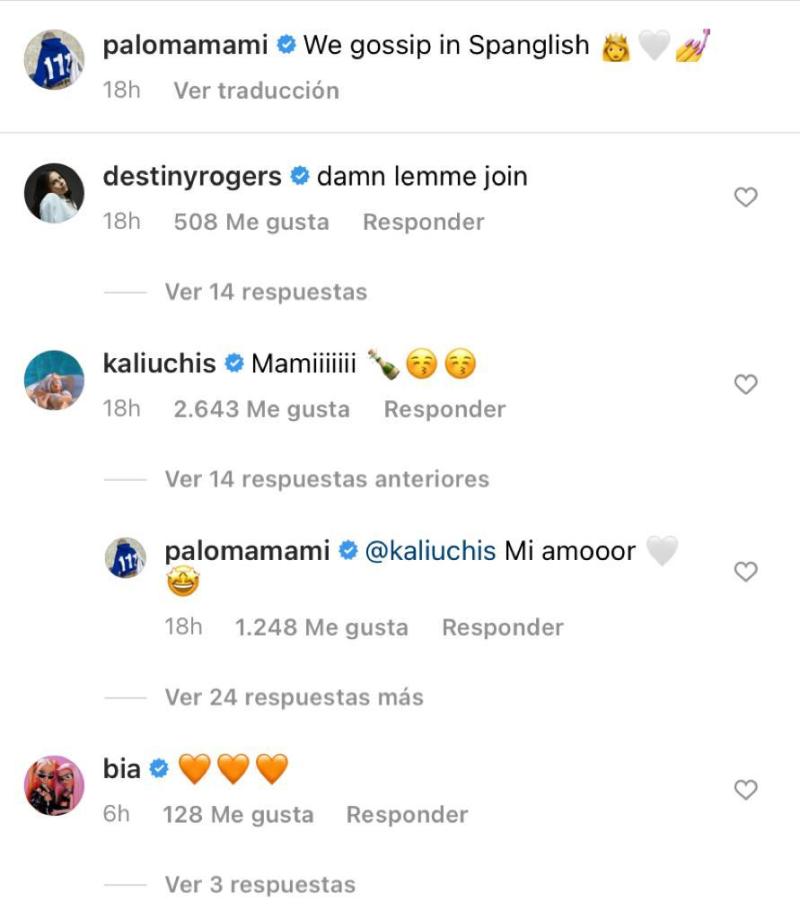View 508 Me gusta on destinyrogers' comment
This screenshot has height=919, width=800.
click(x=251, y=222)
